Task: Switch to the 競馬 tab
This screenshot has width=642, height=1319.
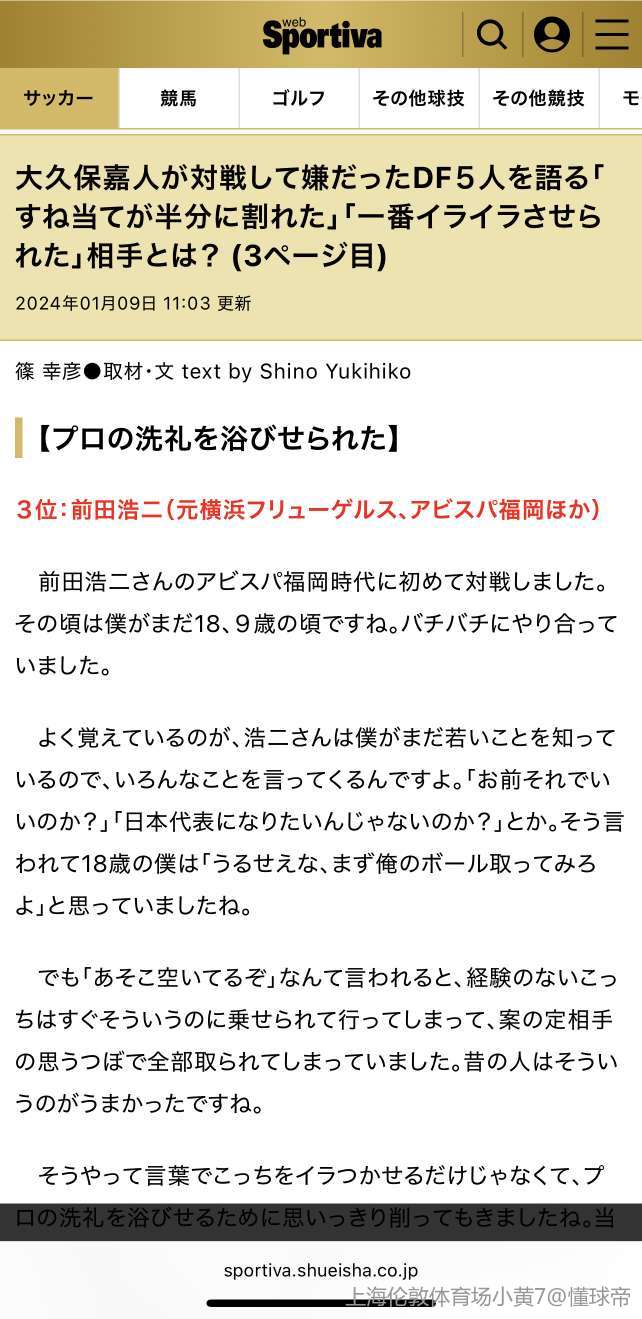Action: point(179,98)
